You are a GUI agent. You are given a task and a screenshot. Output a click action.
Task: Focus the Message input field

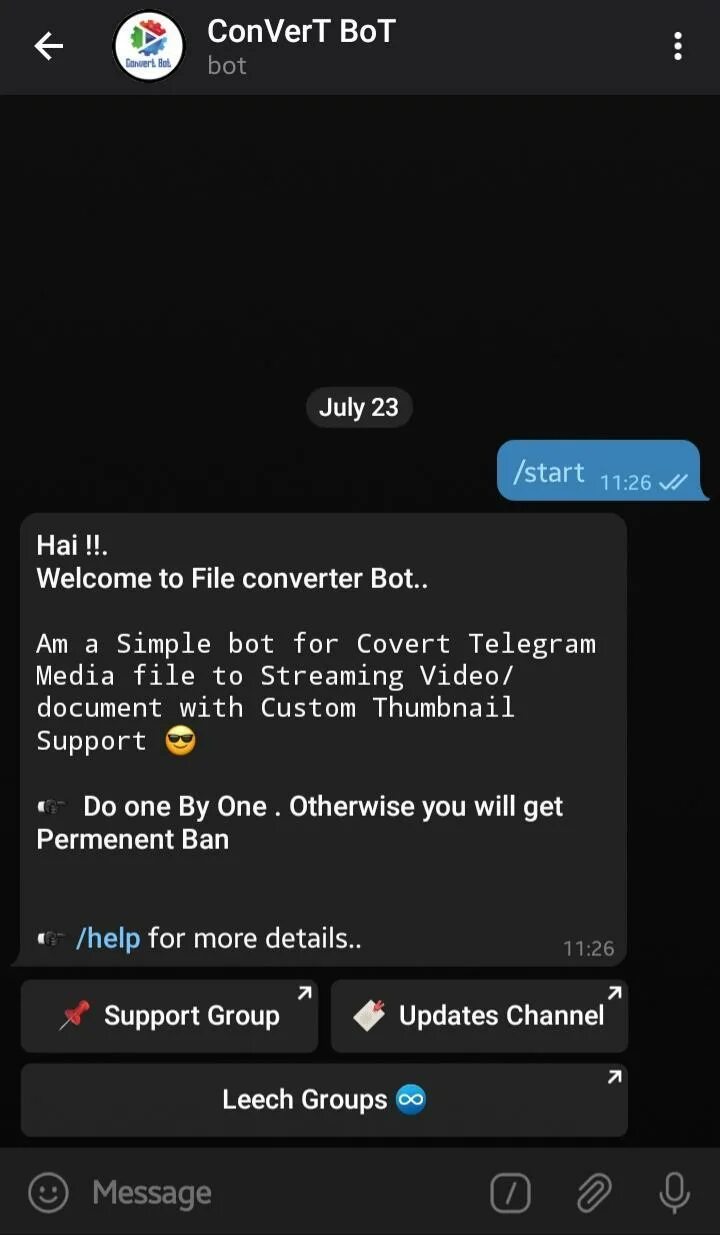coord(280,1192)
